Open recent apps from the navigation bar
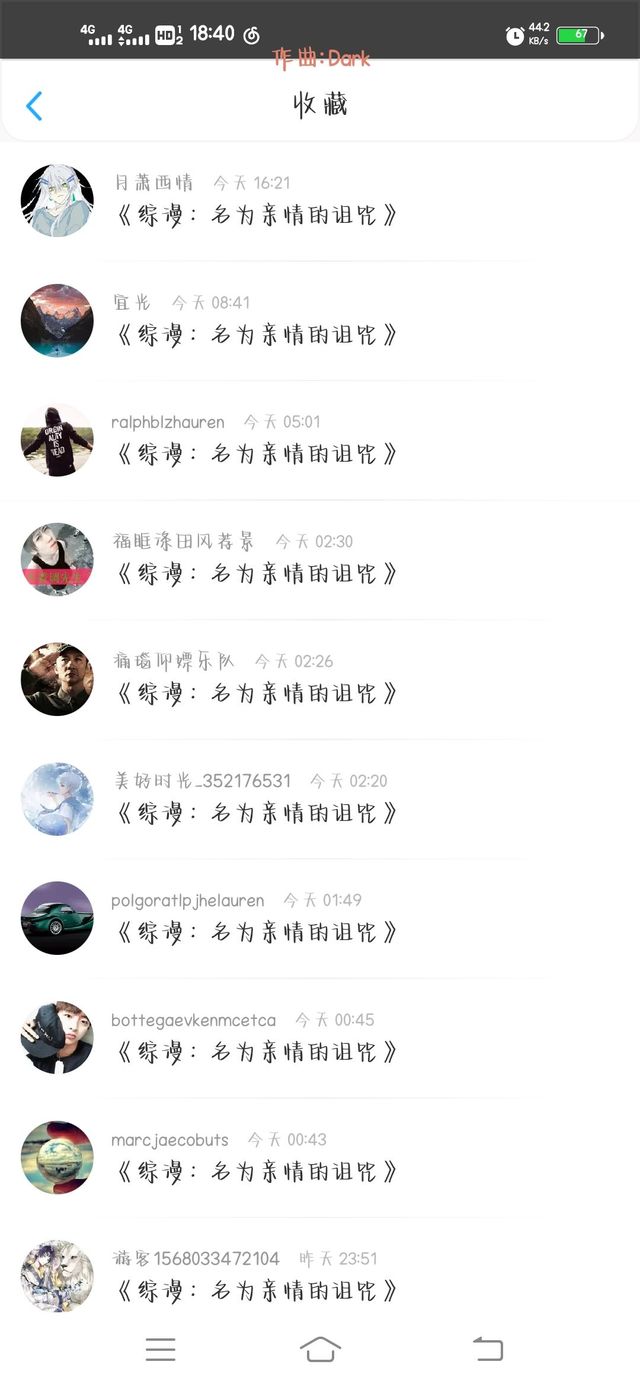This screenshot has height=1387, width=640. point(160,1349)
